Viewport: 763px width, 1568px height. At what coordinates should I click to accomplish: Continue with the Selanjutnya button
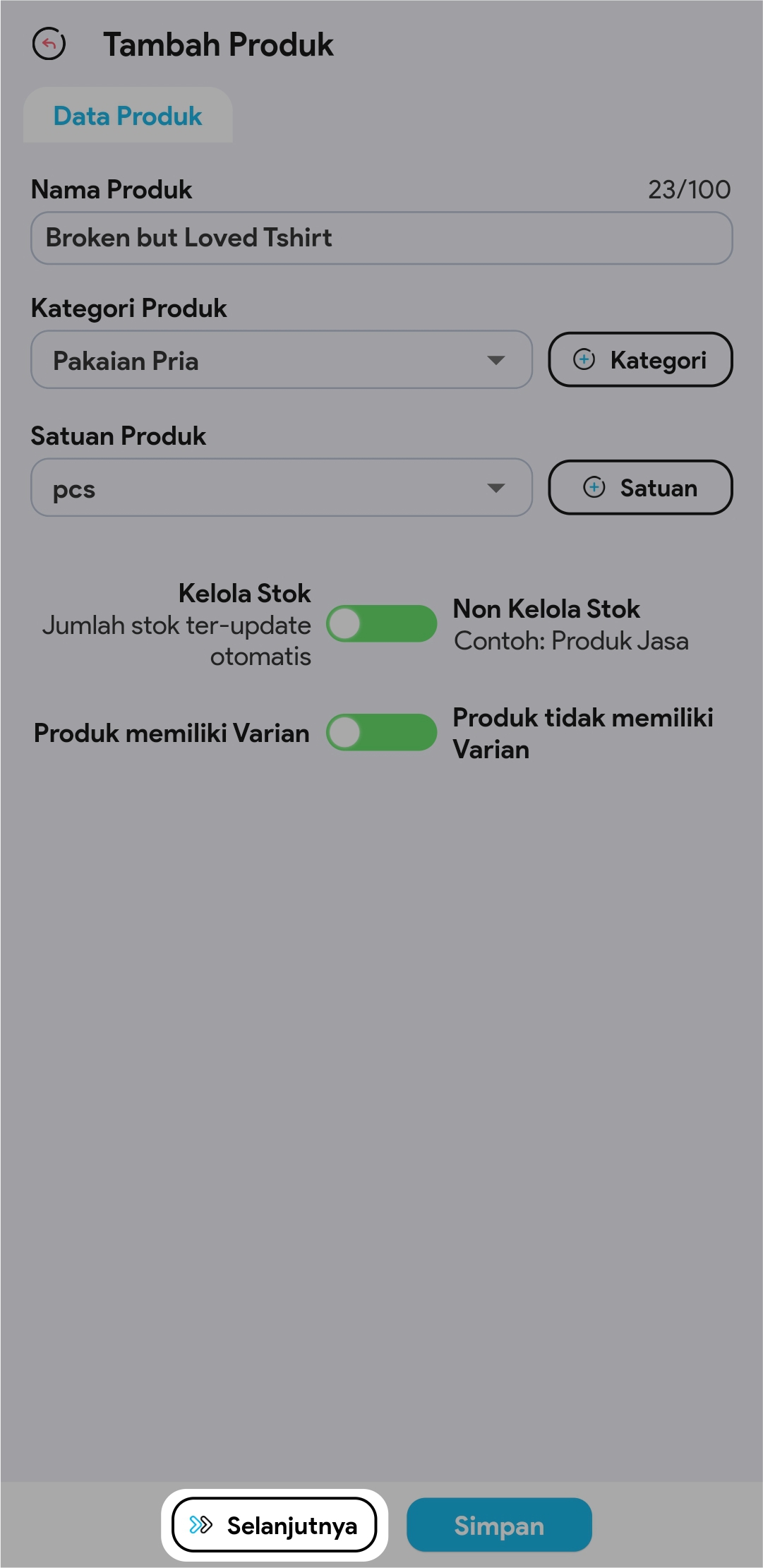[275, 1525]
